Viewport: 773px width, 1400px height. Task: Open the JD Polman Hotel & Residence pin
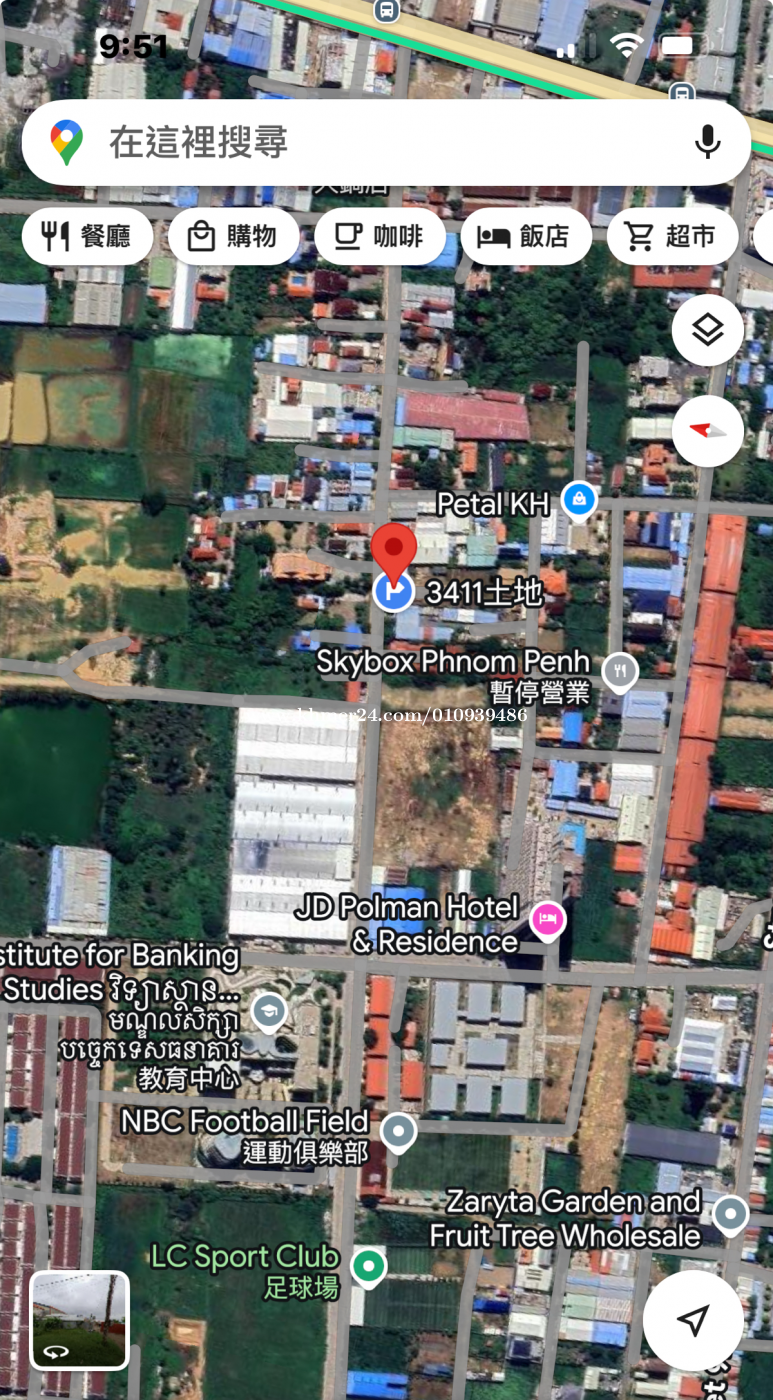pos(547,918)
